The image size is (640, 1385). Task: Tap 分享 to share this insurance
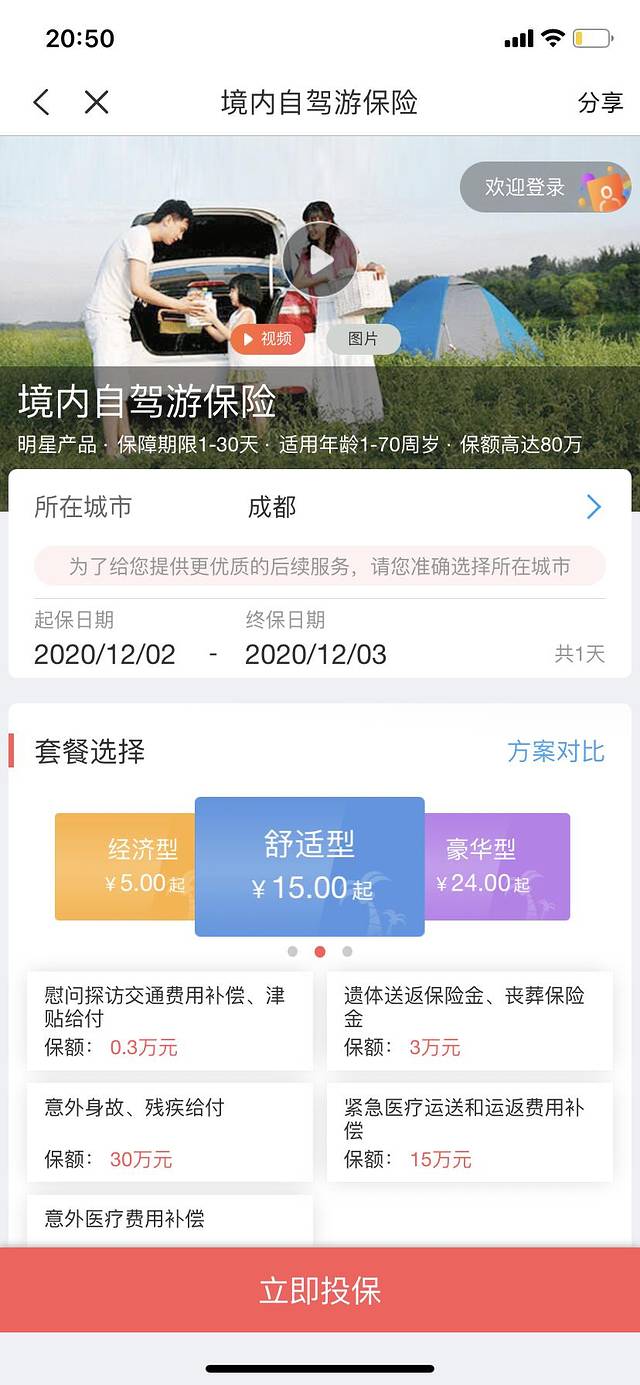[600, 103]
